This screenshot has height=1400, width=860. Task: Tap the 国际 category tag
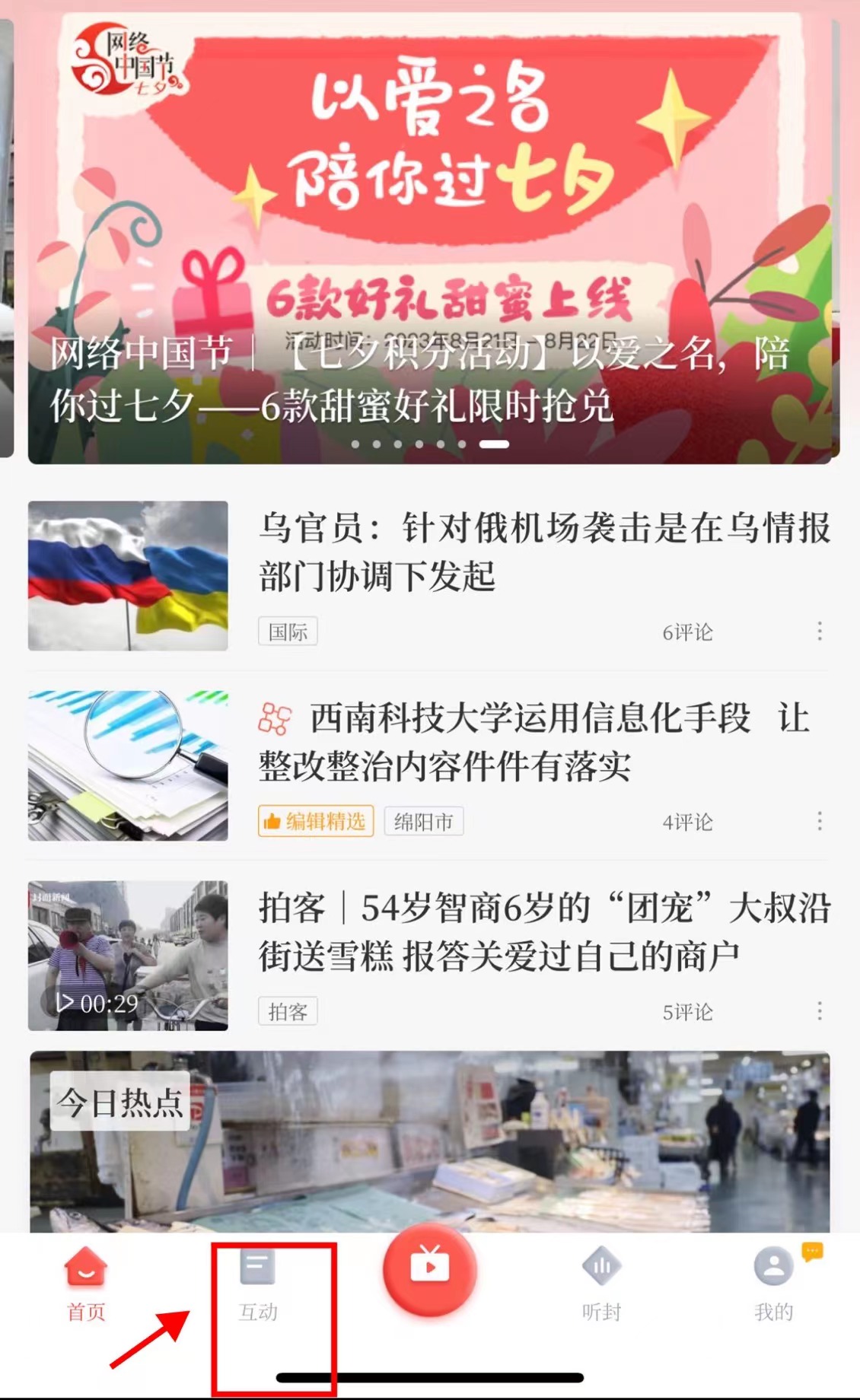coord(288,632)
